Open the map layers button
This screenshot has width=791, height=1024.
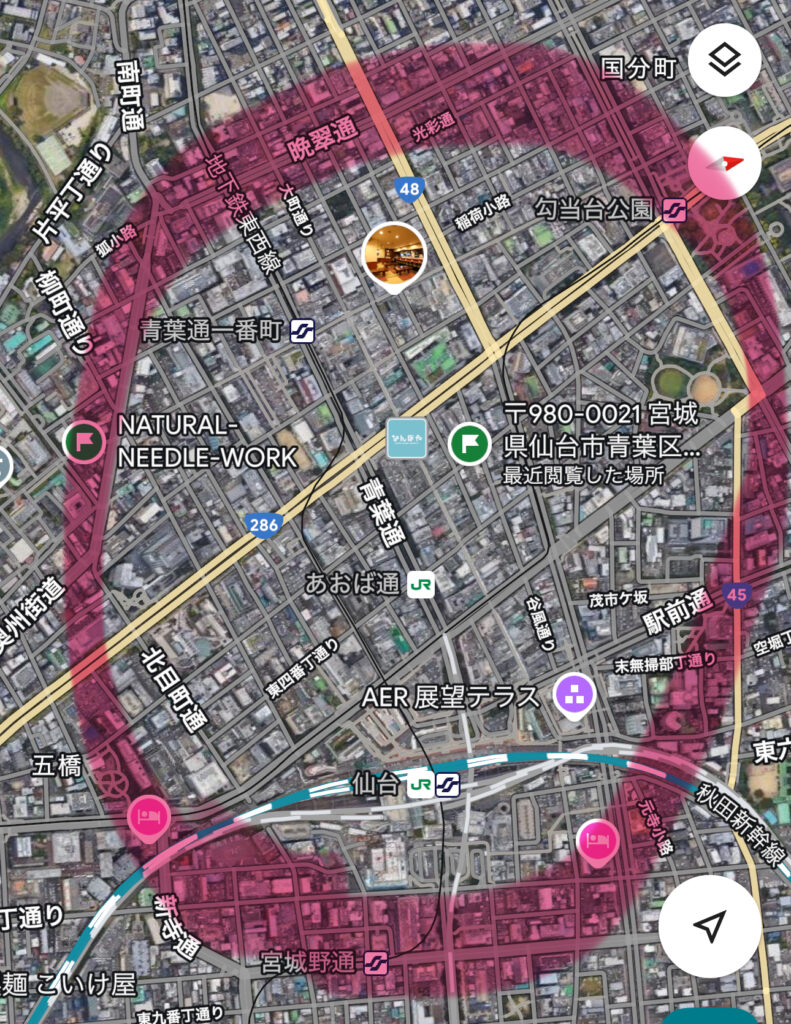[x=724, y=60]
